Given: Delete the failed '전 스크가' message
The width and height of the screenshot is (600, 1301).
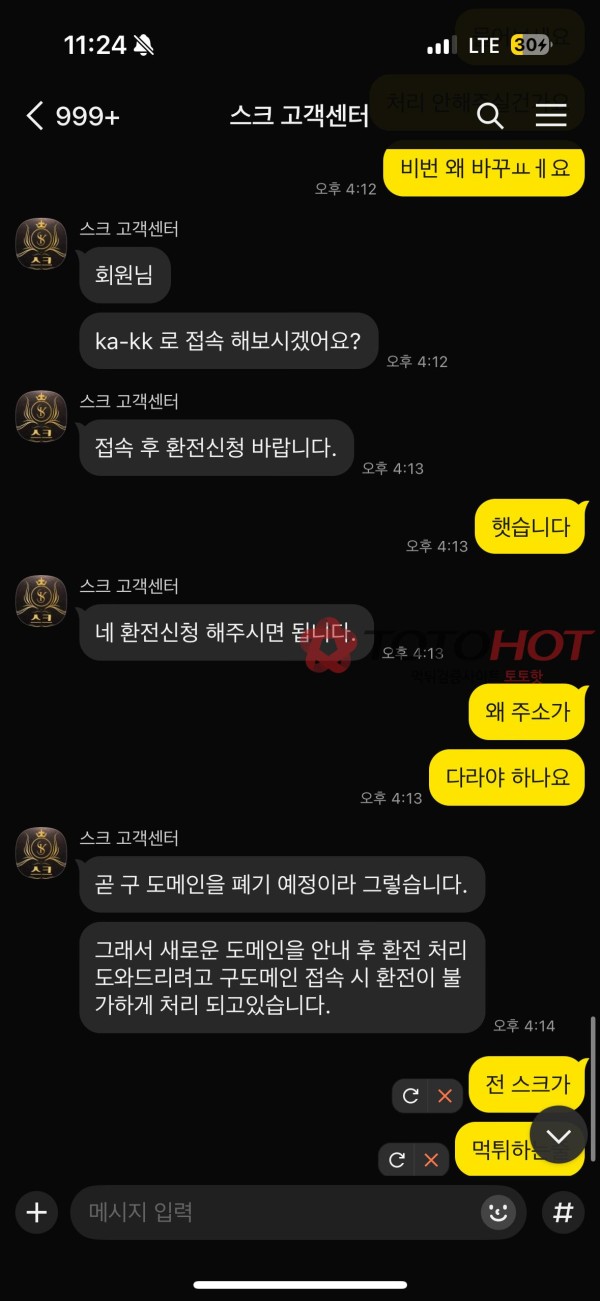Looking at the screenshot, I should point(445,1096).
